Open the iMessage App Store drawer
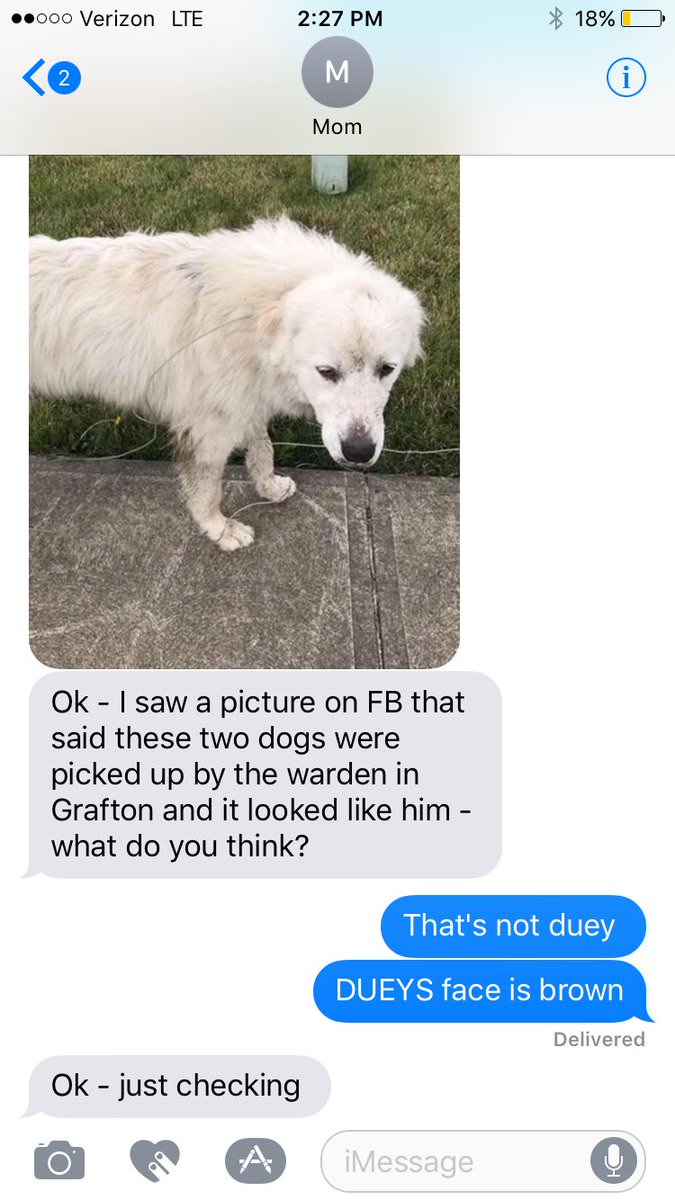Viewport: 675px width, 1200px height. 254,1160
